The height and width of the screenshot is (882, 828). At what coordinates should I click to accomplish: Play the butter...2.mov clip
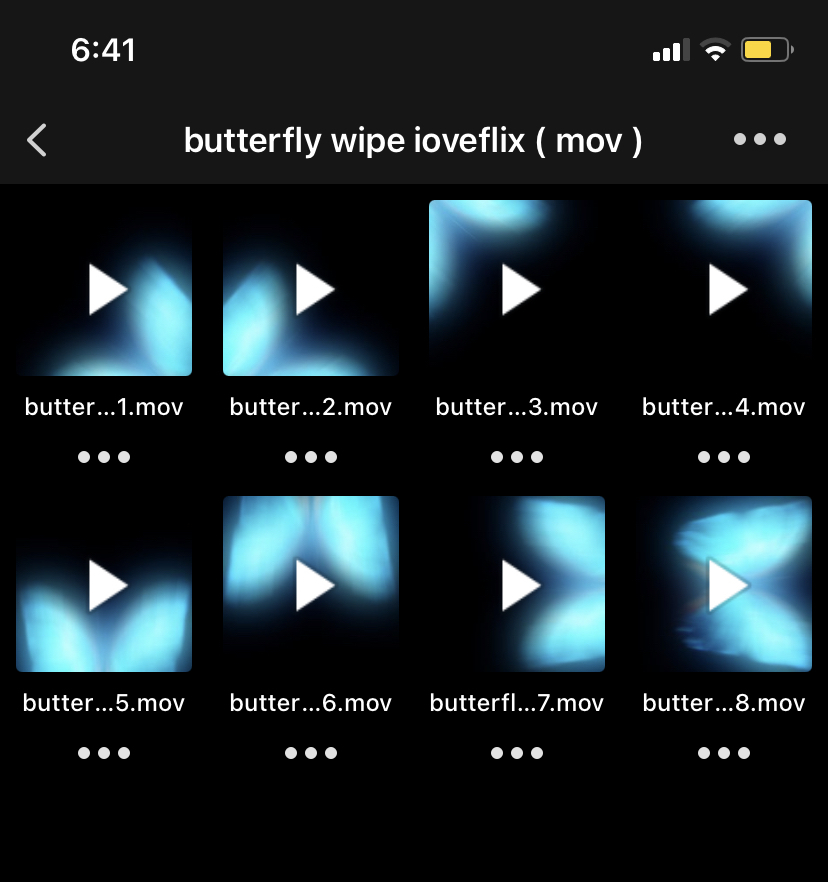click(x=311, y=288)
